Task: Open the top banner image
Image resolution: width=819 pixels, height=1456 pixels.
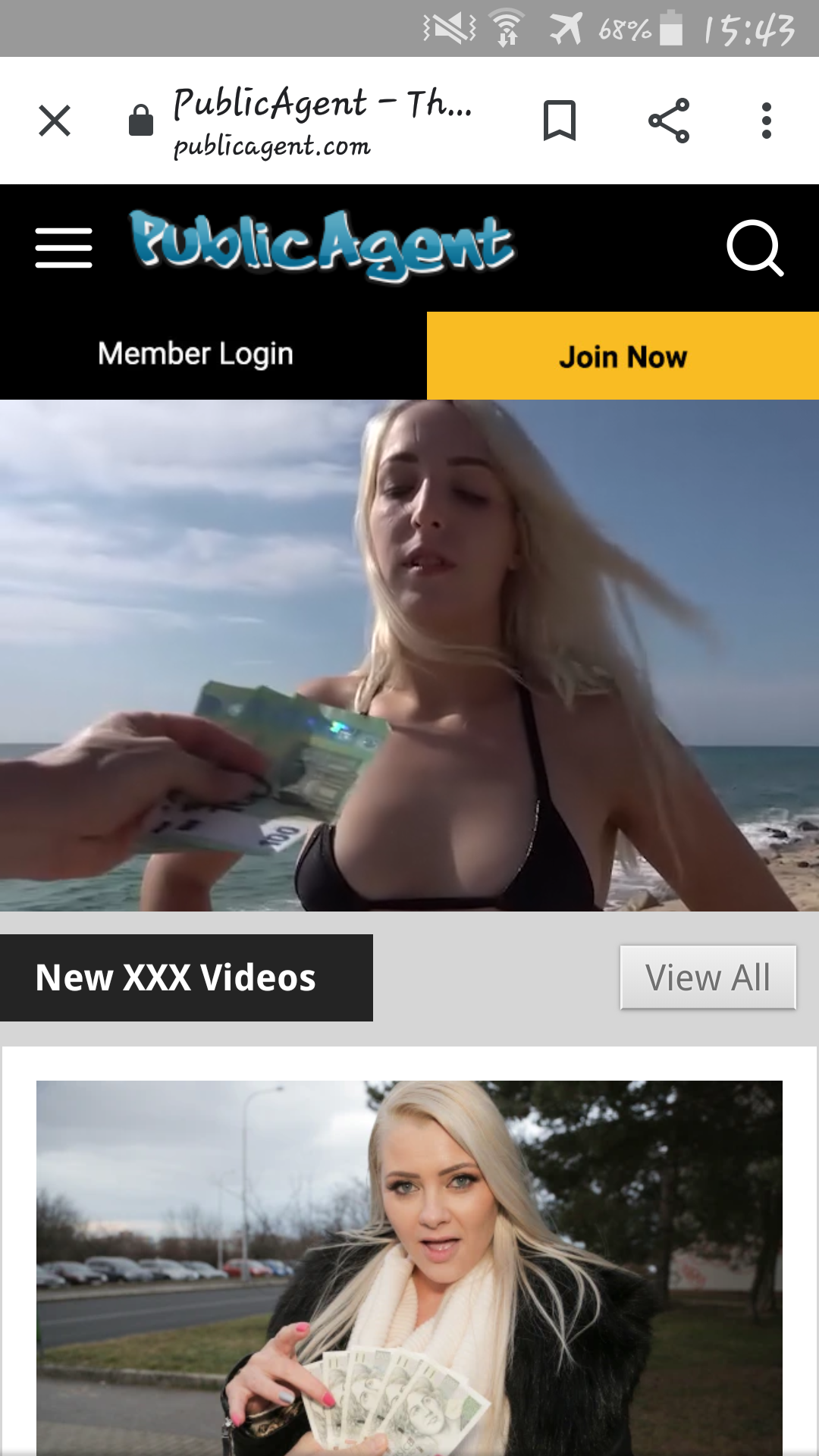Action: (409, 655)
